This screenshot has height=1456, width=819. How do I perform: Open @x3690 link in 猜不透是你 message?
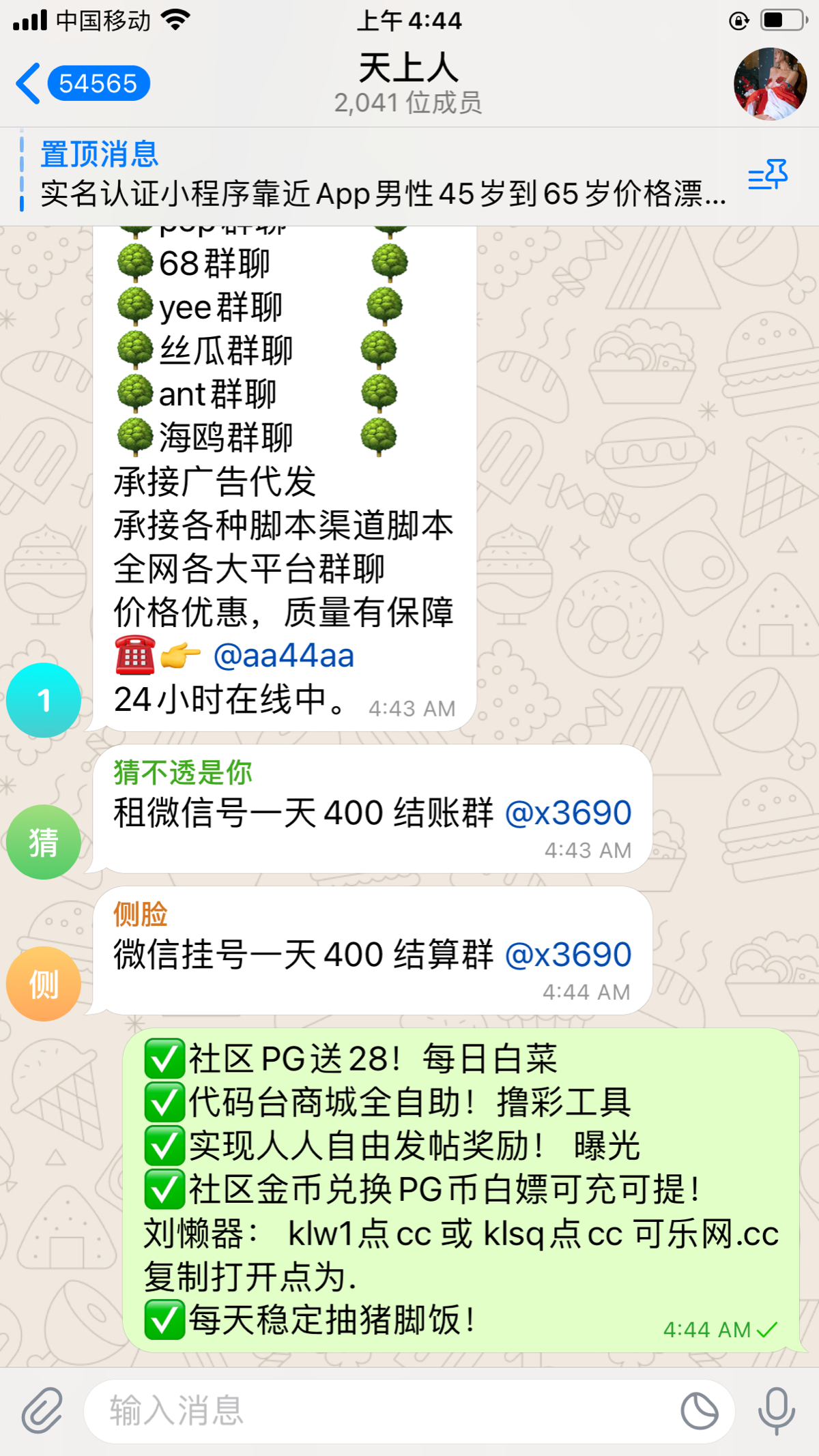click(x=571, y=812)
